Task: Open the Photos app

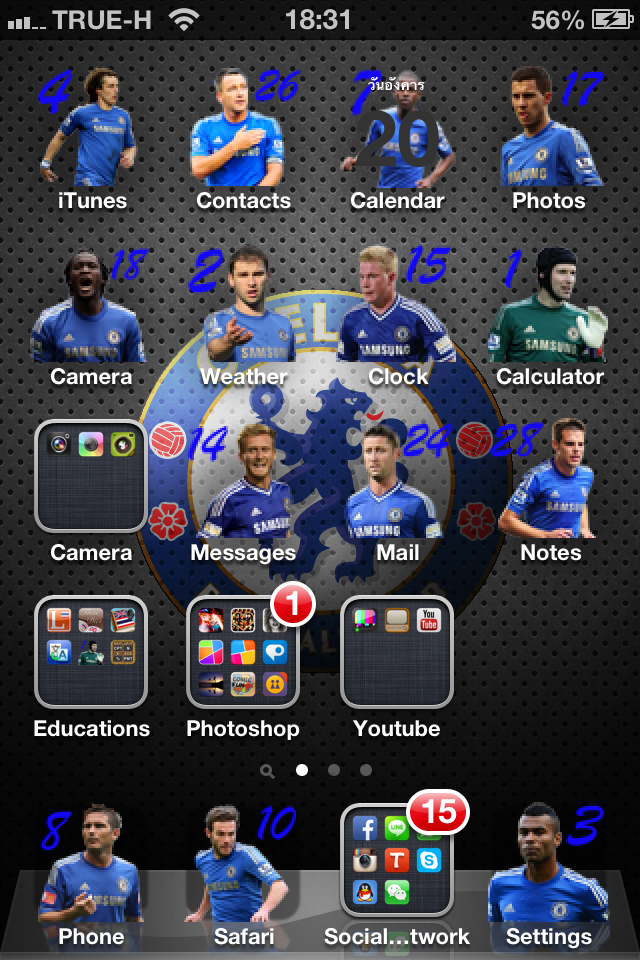Action: pos(549,130)
